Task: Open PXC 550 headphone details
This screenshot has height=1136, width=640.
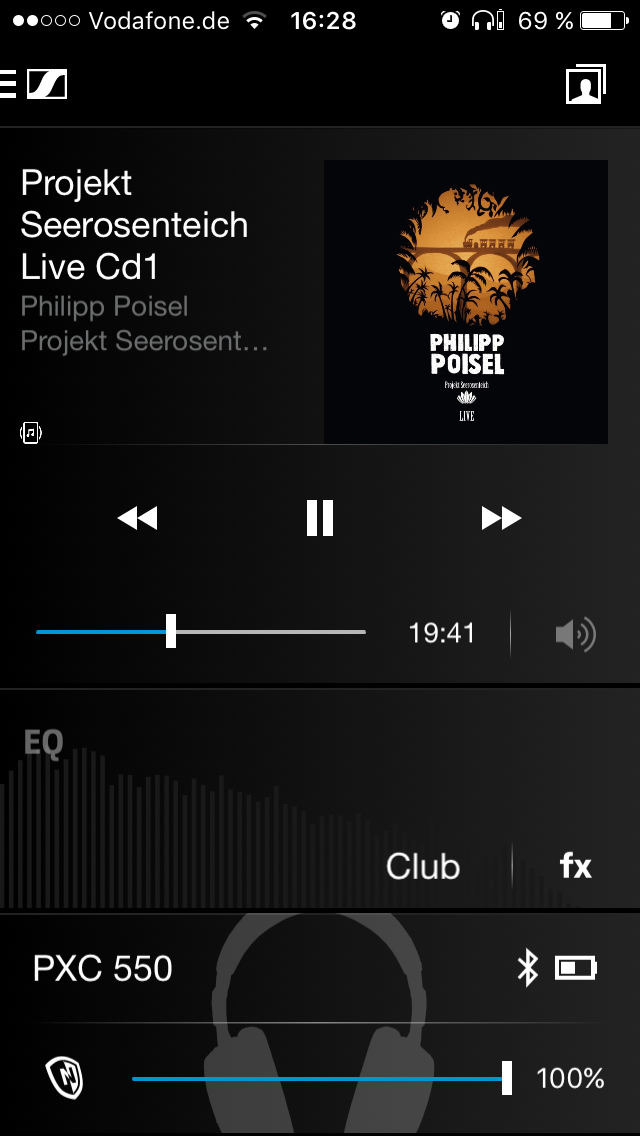Action: [x=103, y=968]
